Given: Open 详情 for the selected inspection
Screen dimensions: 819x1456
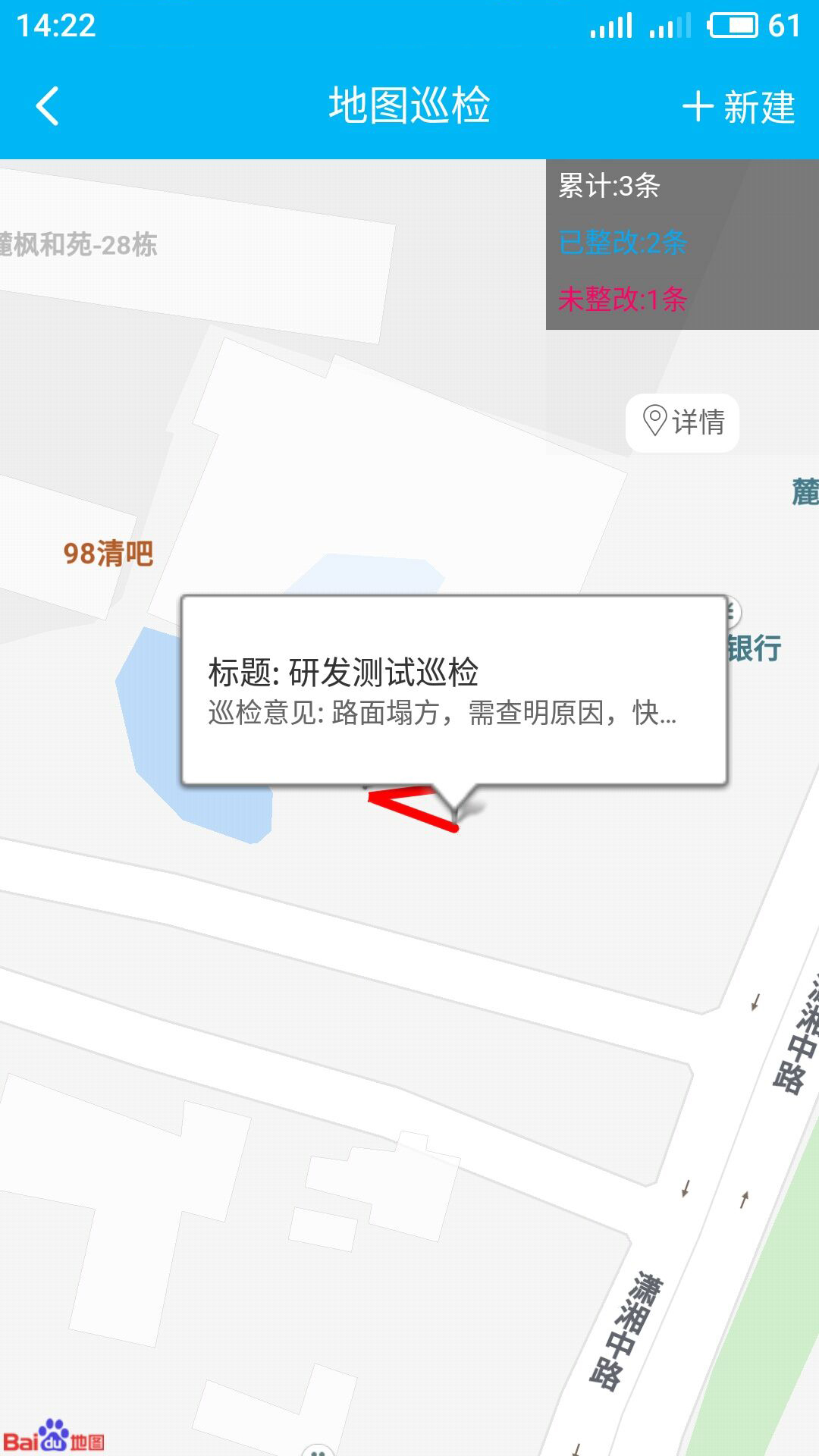Looking at the screenshot, I should tap(682, 422).
